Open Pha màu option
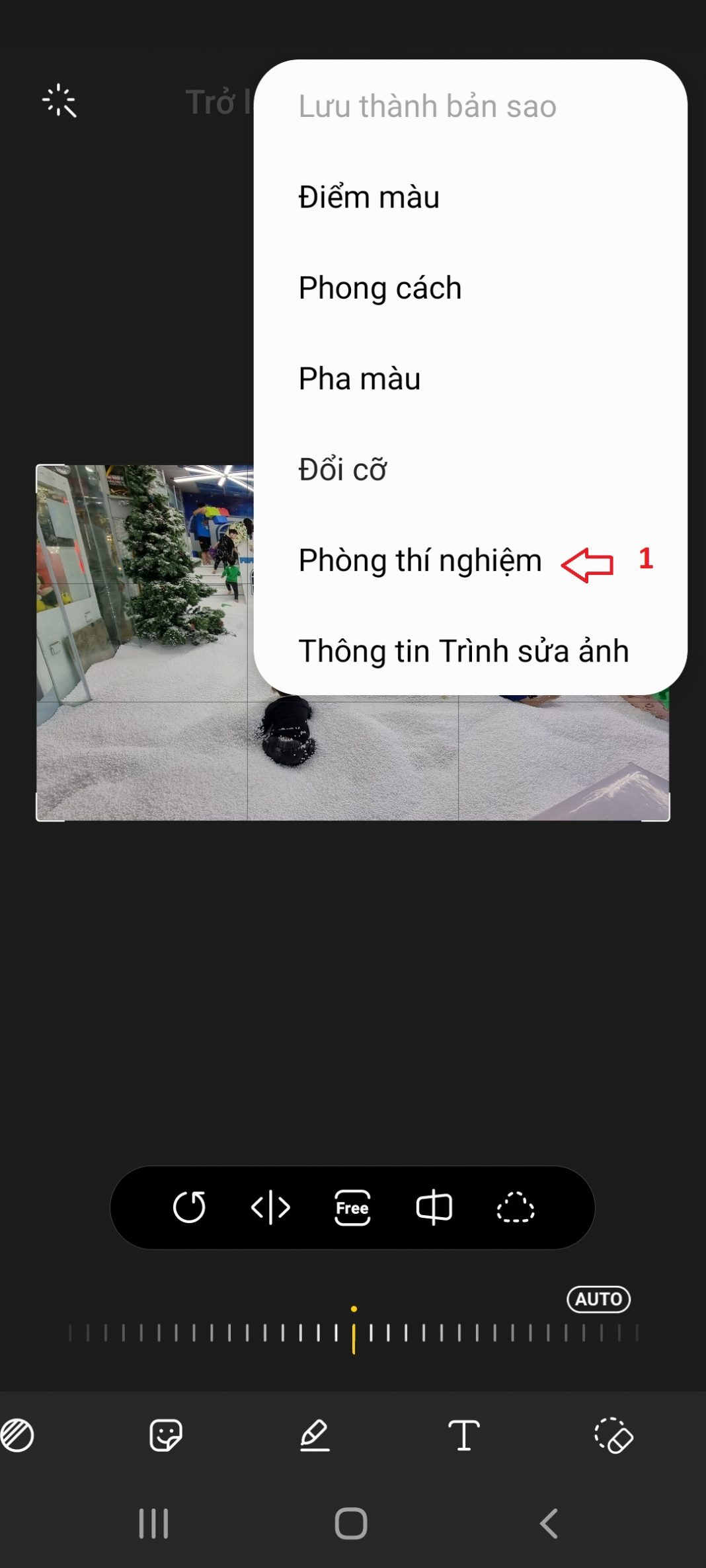 pyautogui.click(x=359, y=379)
